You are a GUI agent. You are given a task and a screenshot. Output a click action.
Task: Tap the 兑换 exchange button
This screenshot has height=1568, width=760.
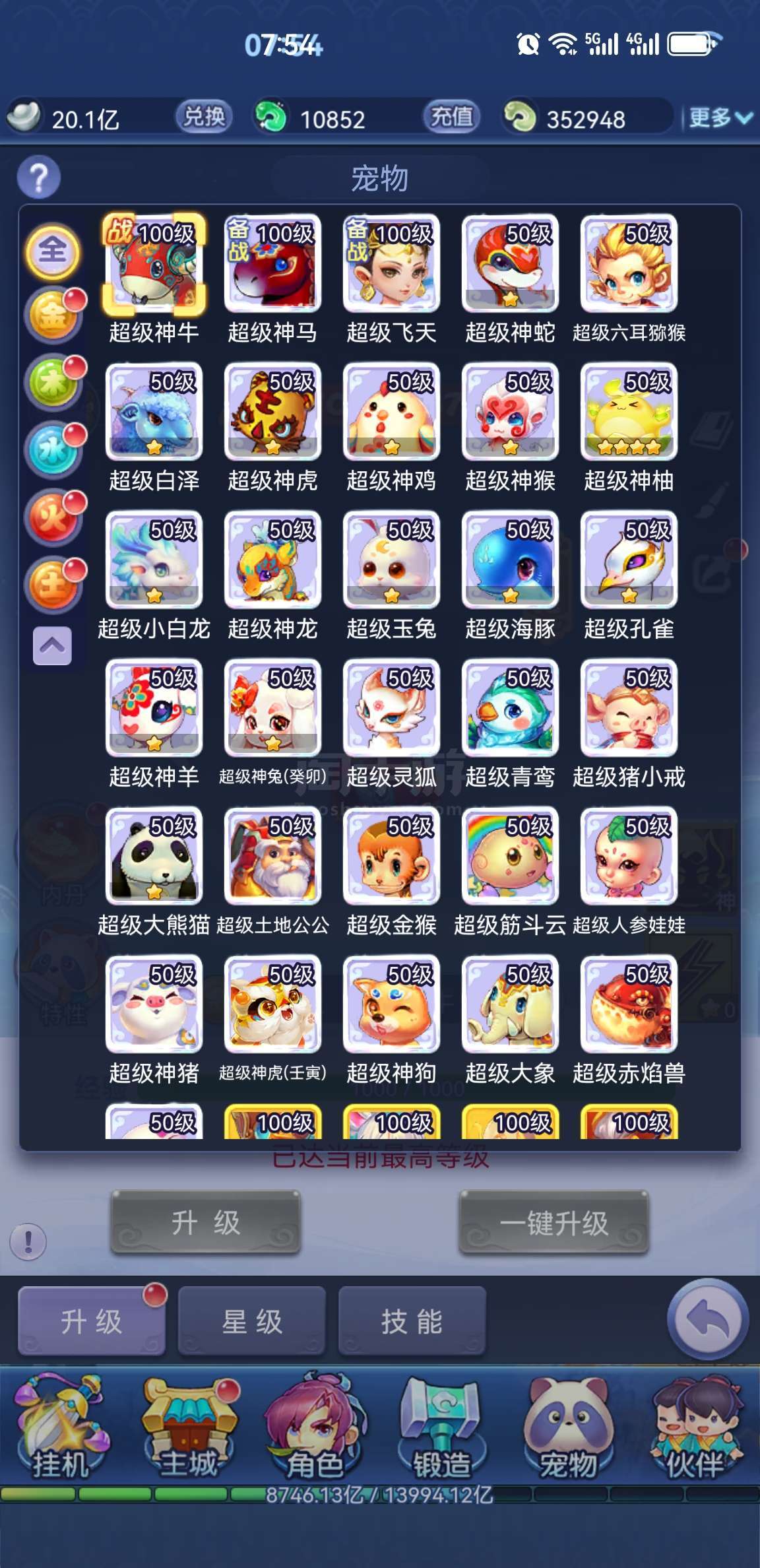pyautogui.click(x=204, y=117)
